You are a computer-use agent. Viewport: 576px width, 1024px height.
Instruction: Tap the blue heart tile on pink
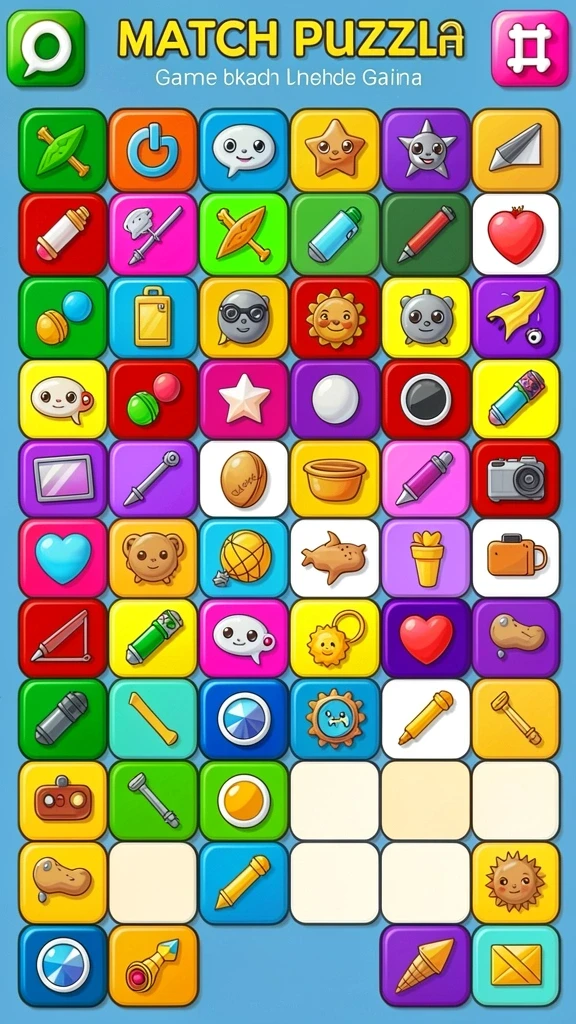(63, 558)
